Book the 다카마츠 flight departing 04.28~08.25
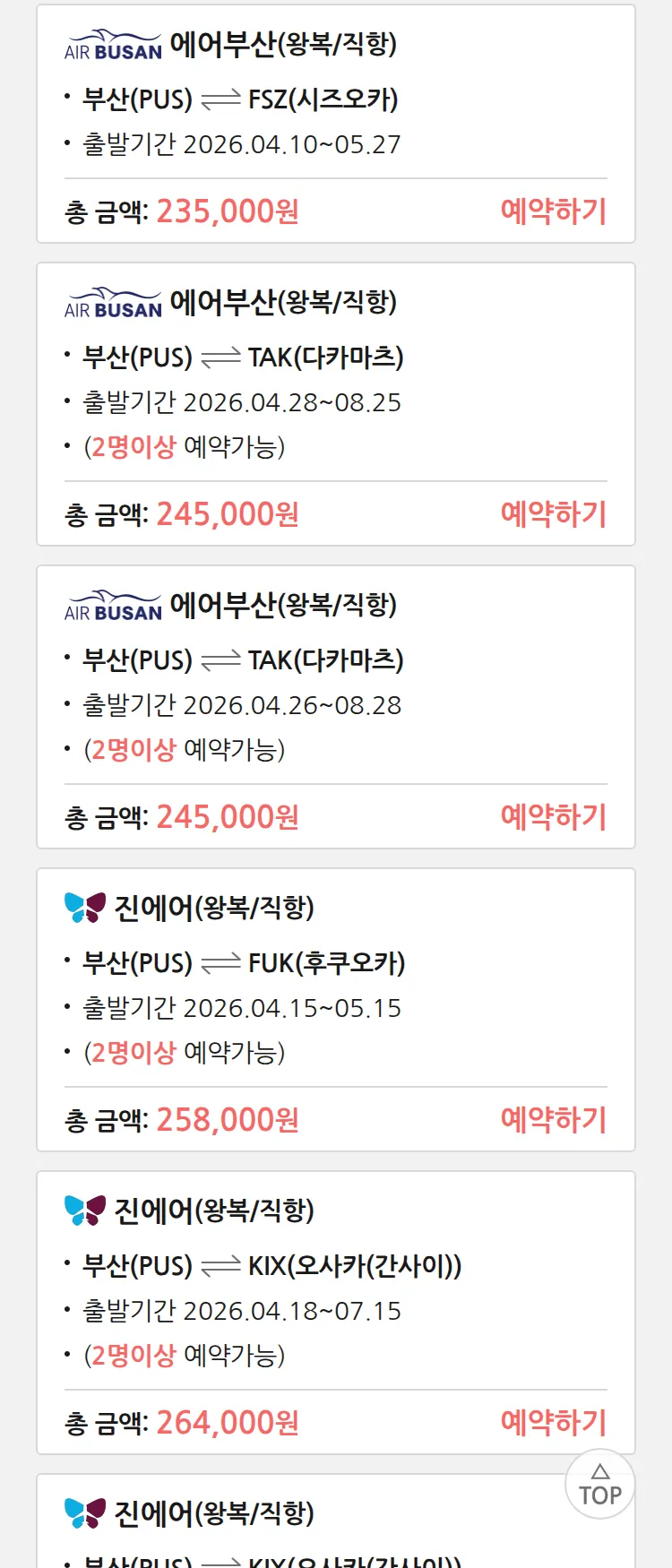This screenshot has height=1568, width=672. (x=553, y=514)
